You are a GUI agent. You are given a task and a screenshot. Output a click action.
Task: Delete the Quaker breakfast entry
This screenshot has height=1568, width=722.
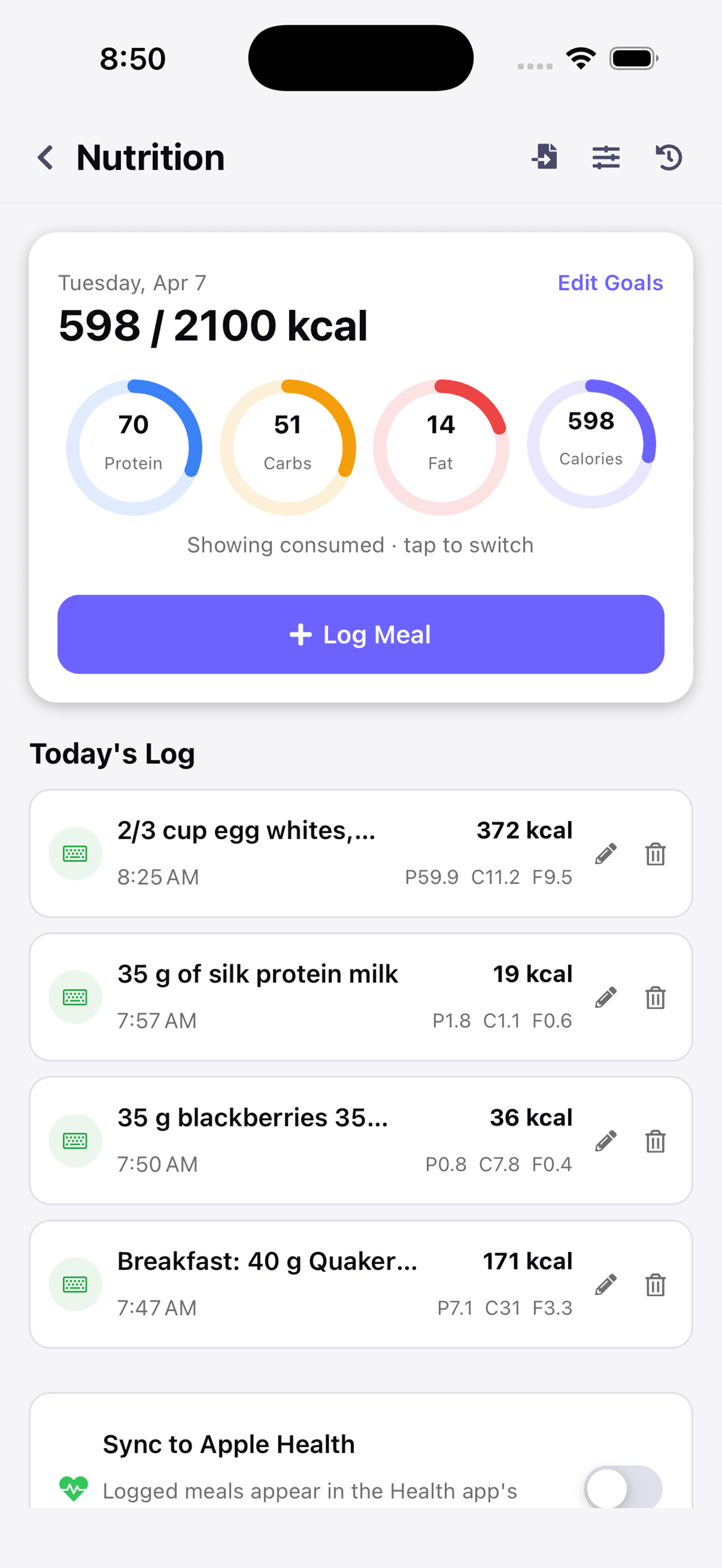pyautogui.click(x=655, y=1285)
